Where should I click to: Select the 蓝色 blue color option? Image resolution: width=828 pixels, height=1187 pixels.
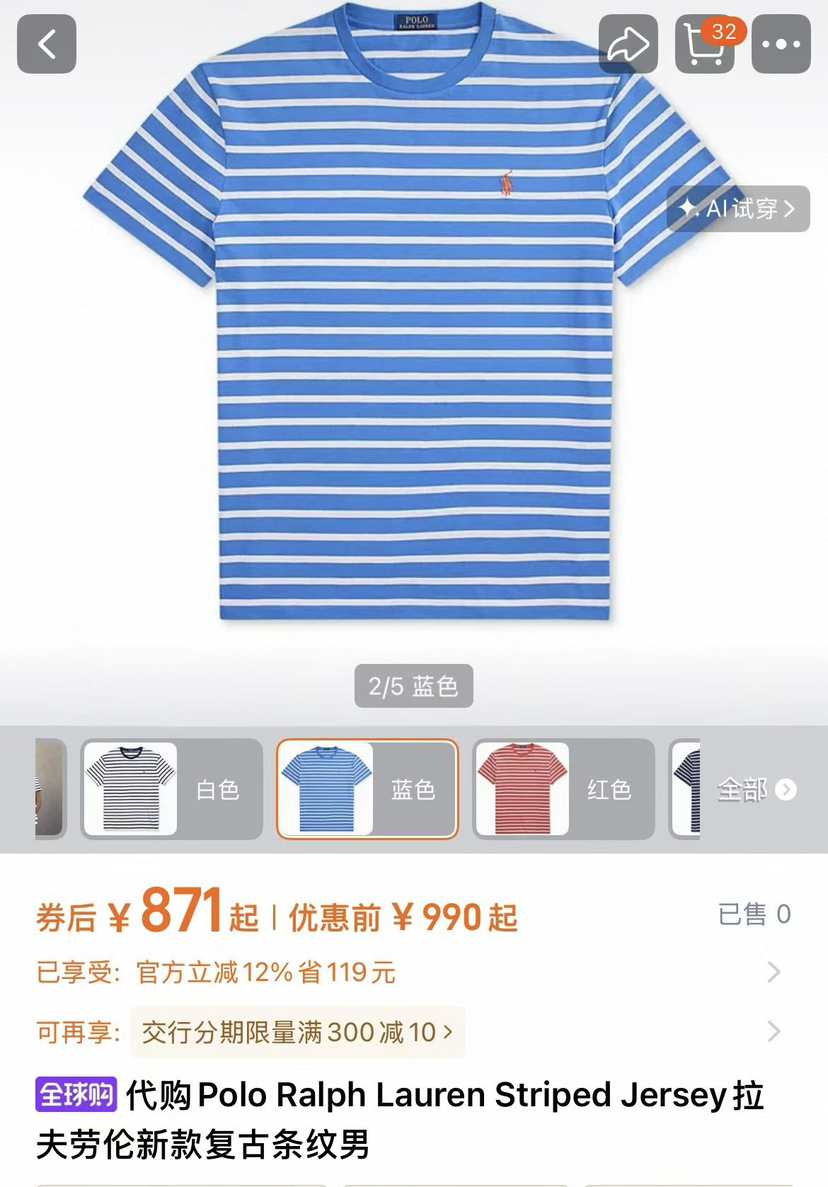(366, 788)
